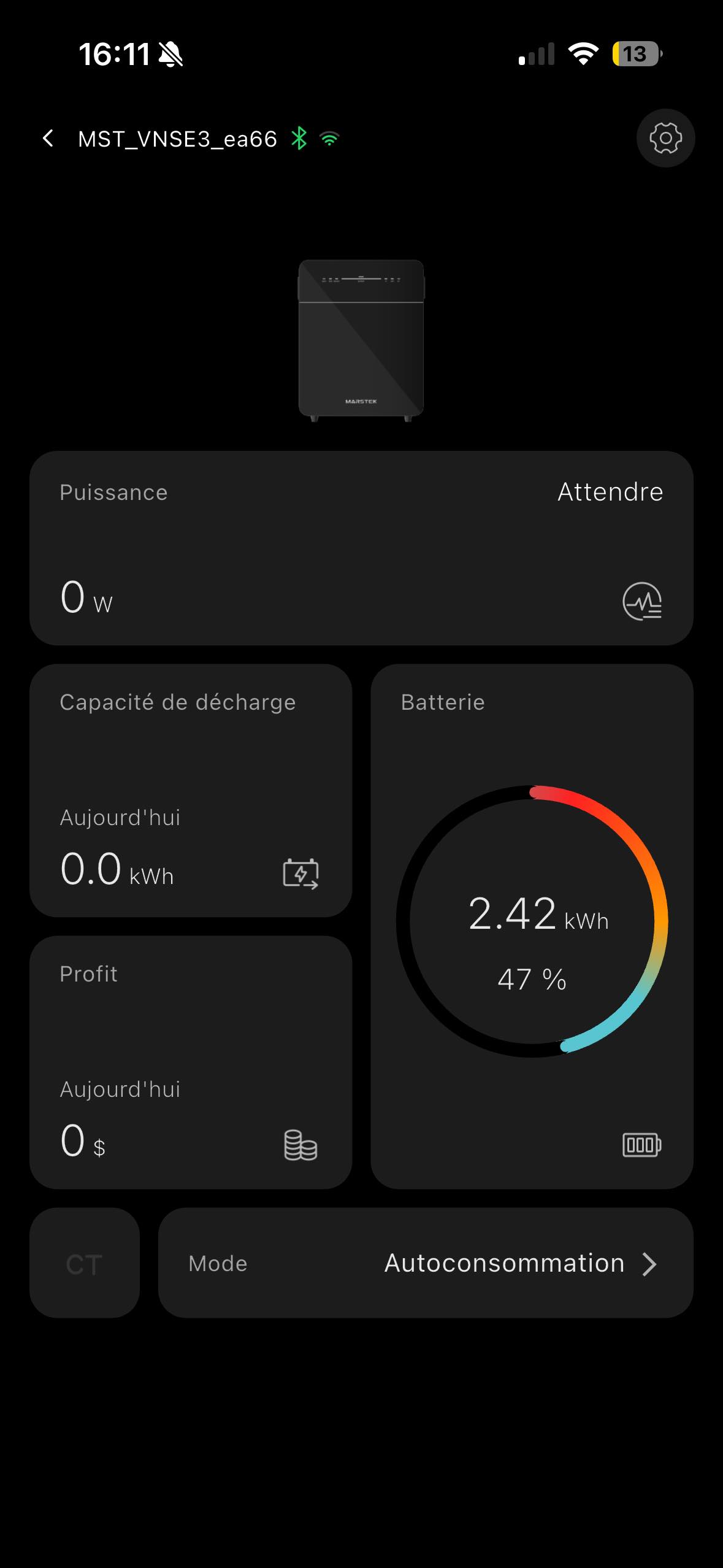Screen dimensions: 723x1568
Task: Click the coins icon in the Profit card
Action: 300,1146
